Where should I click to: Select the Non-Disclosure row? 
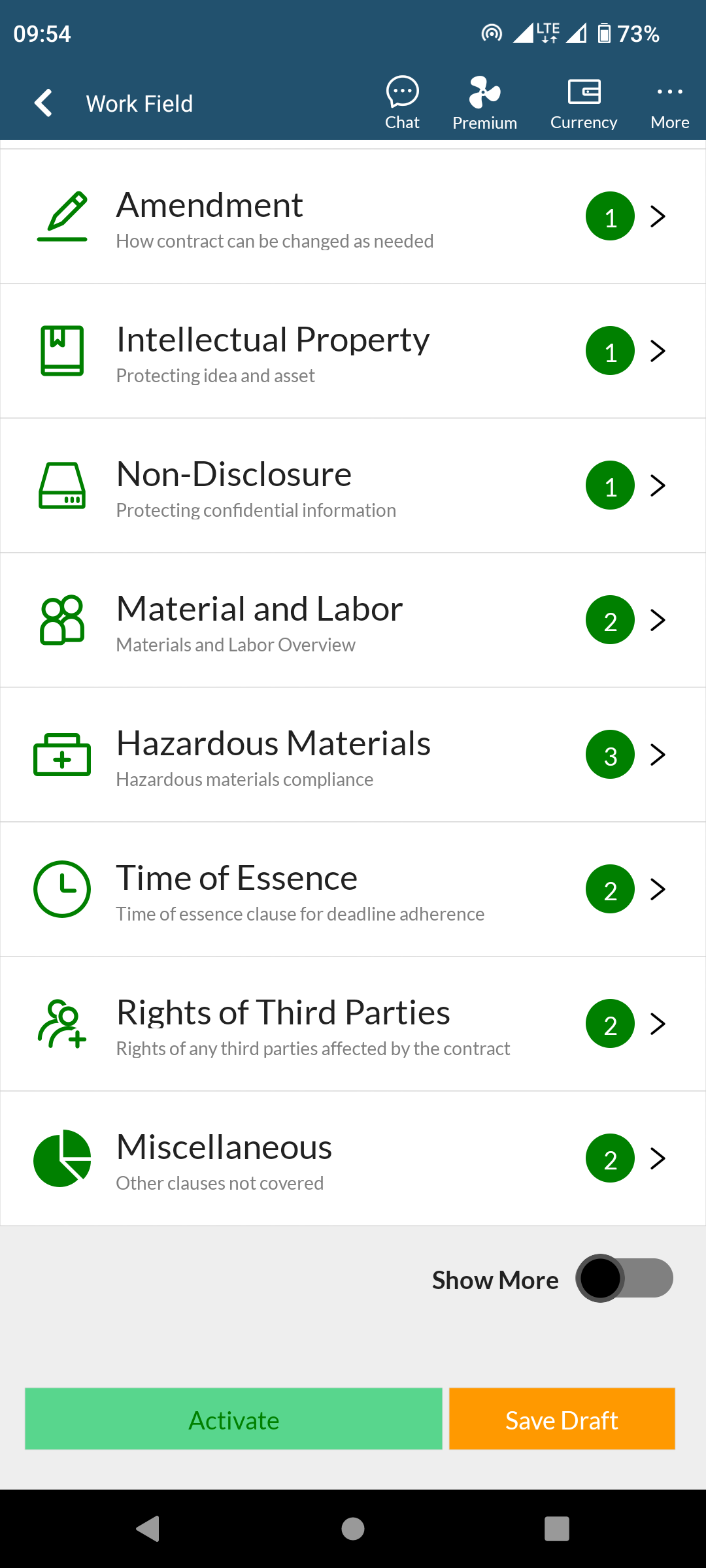(x=353, y=486)
